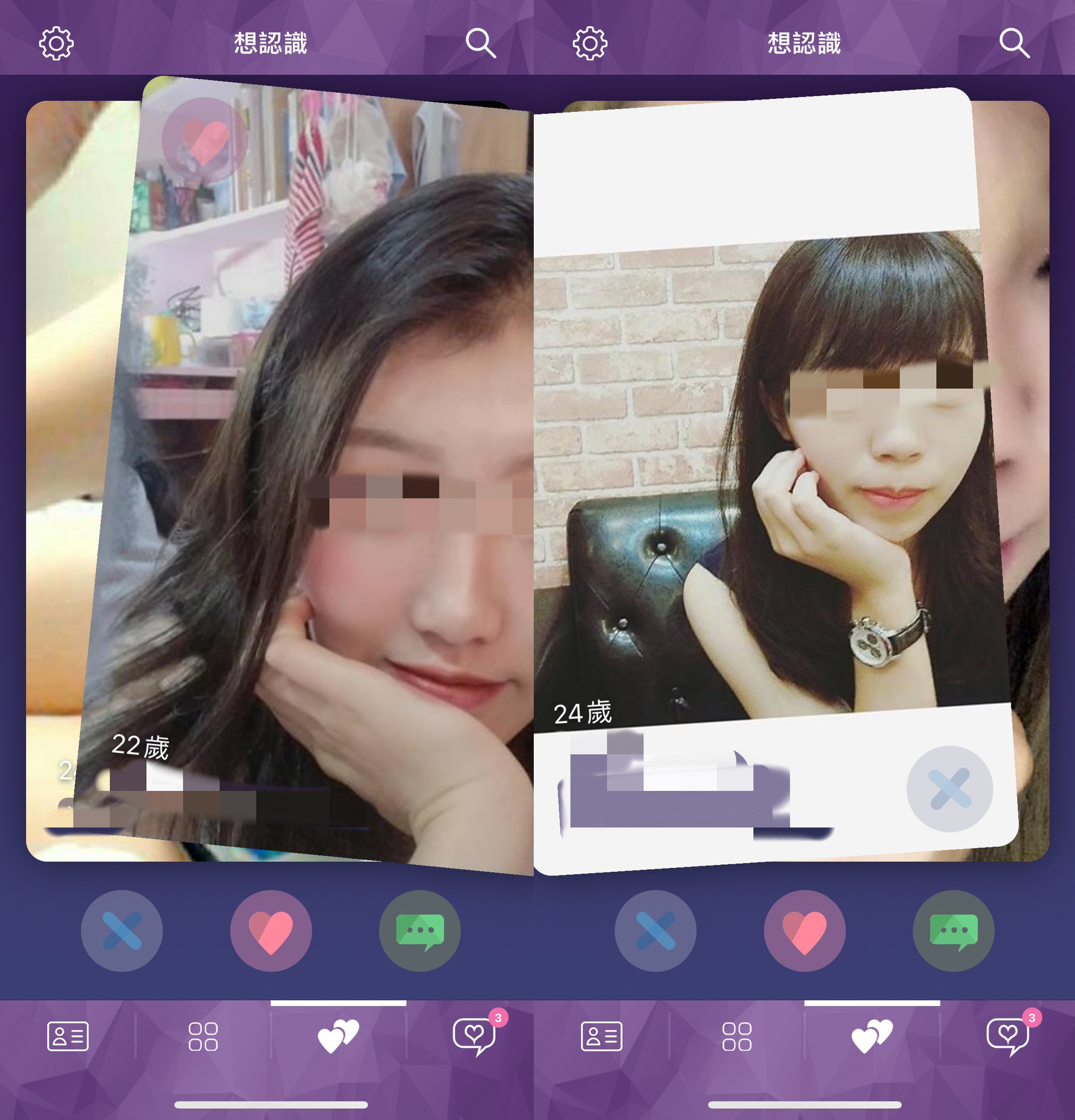The height and width of the screenshot is (1120, 1075).
Task: Open messages tab with badge under 24歲 screen
Action: pos(1009,1037)
